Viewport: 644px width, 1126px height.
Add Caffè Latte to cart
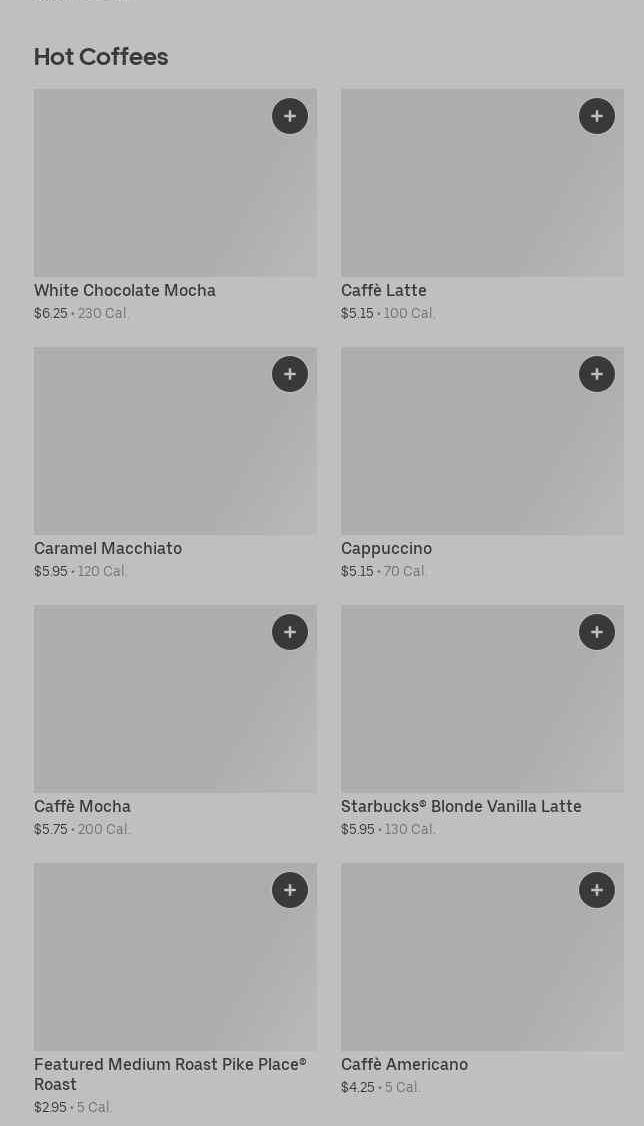pyautogui.click(x=597, y=116)
